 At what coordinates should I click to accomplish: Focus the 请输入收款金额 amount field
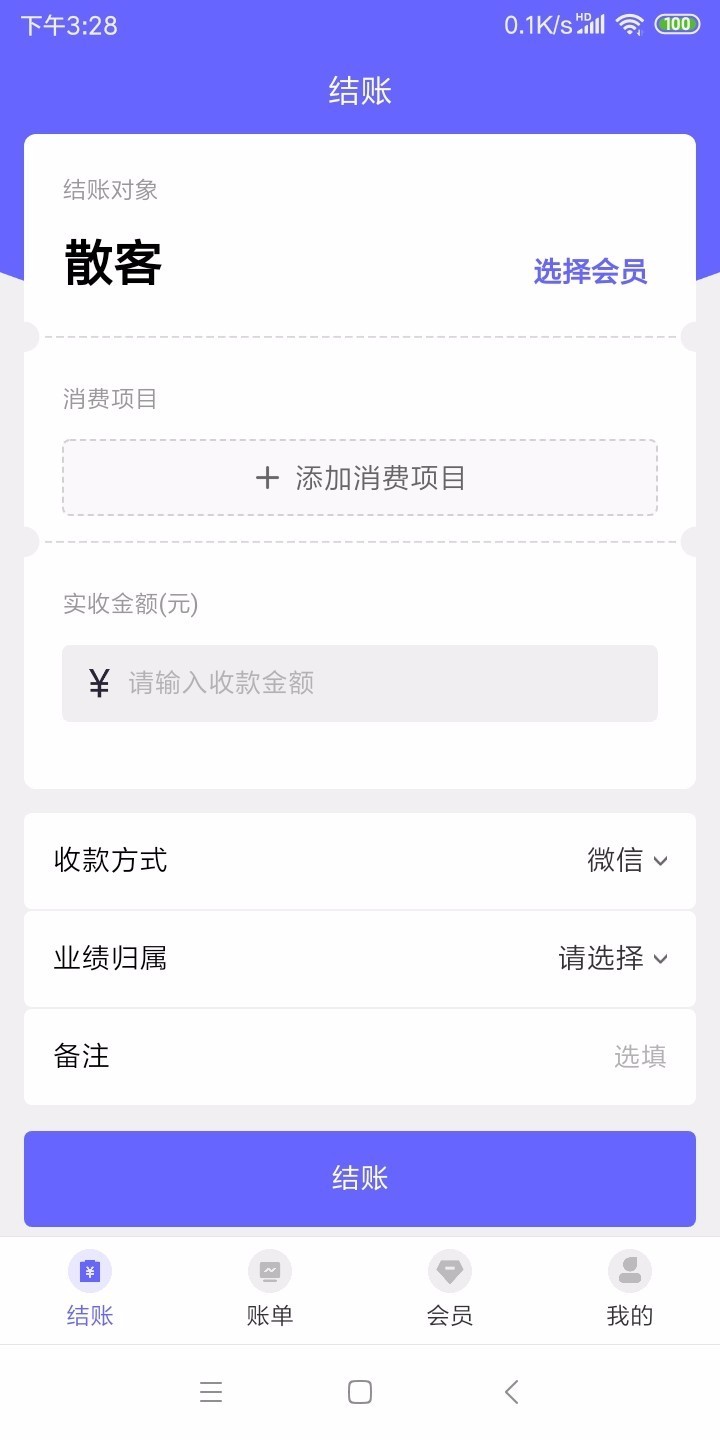pyautogui.click(x=380, y=683)
